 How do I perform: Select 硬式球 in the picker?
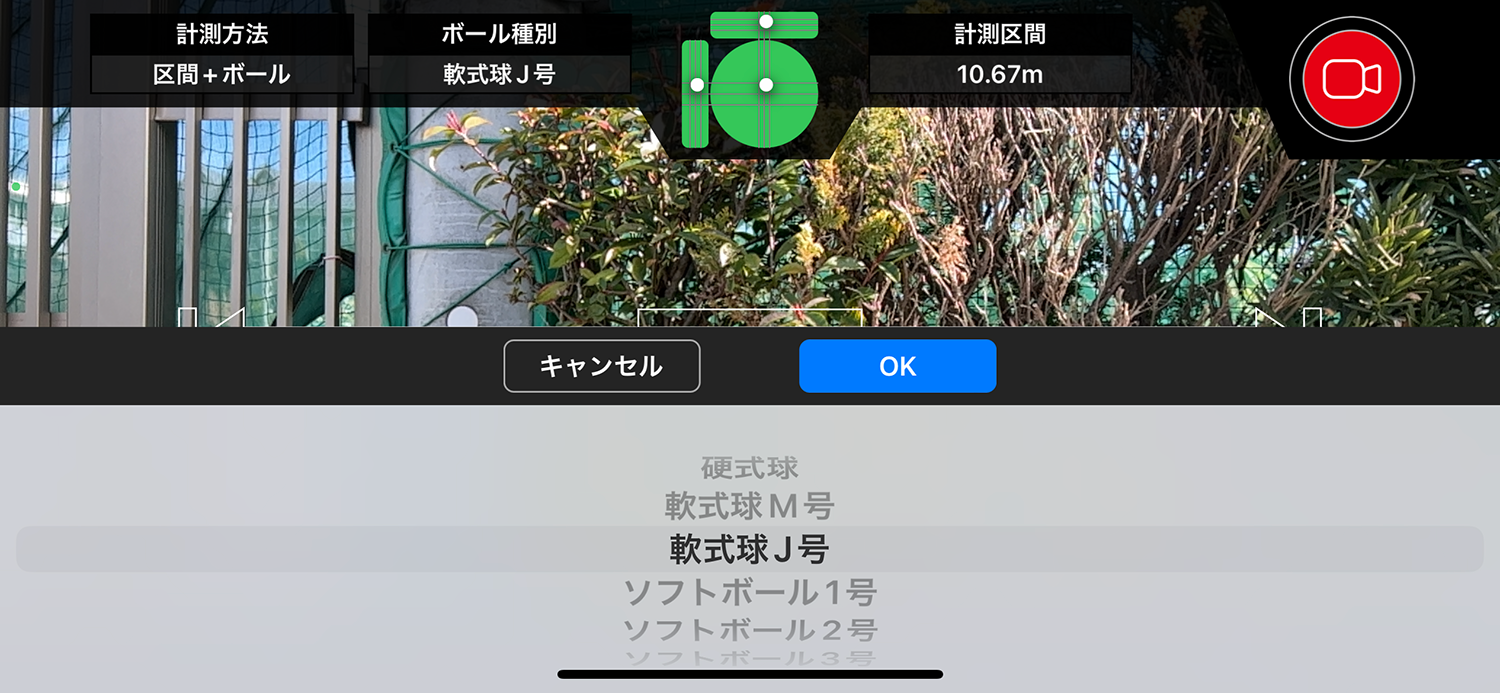tap(750, 468)
